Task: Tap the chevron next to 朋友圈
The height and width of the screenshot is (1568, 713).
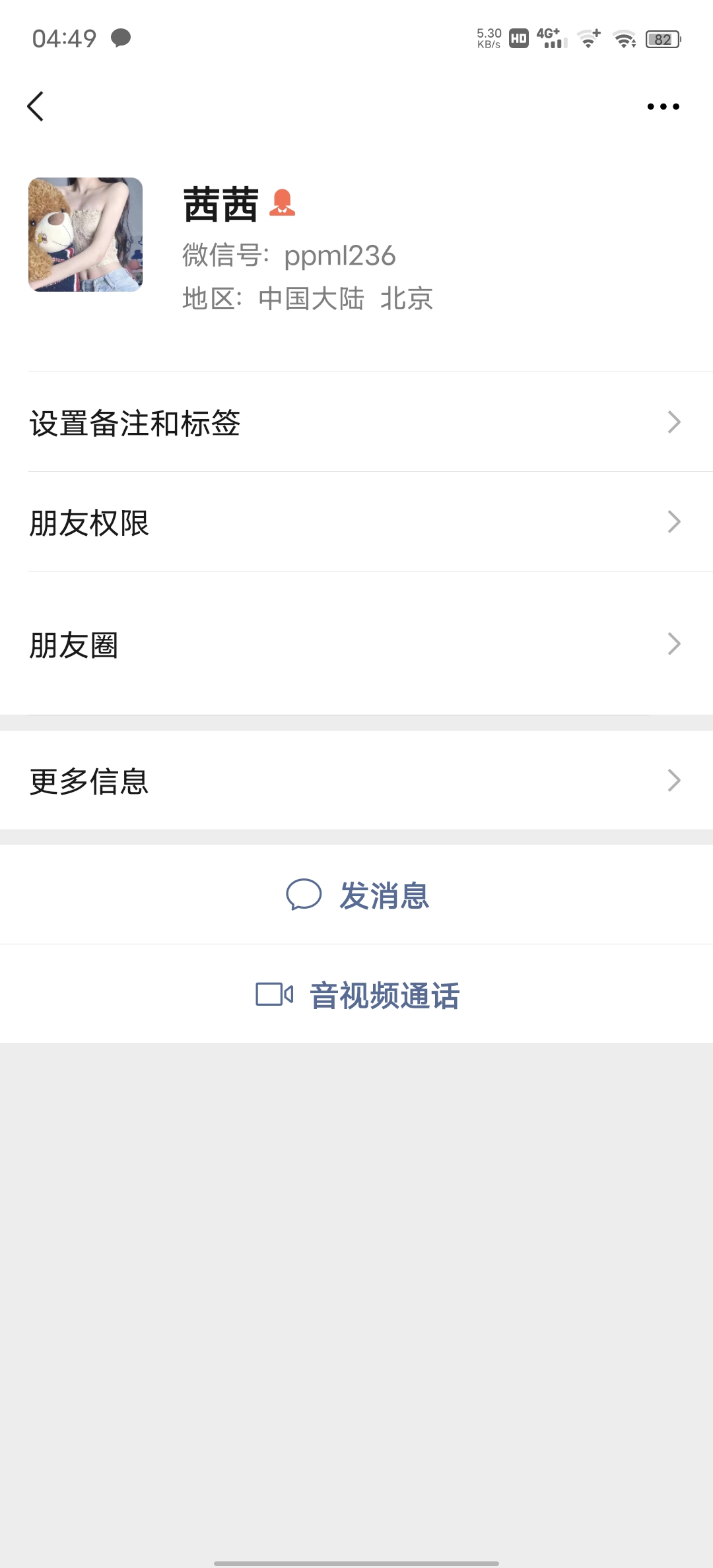Action: point(673,645)
